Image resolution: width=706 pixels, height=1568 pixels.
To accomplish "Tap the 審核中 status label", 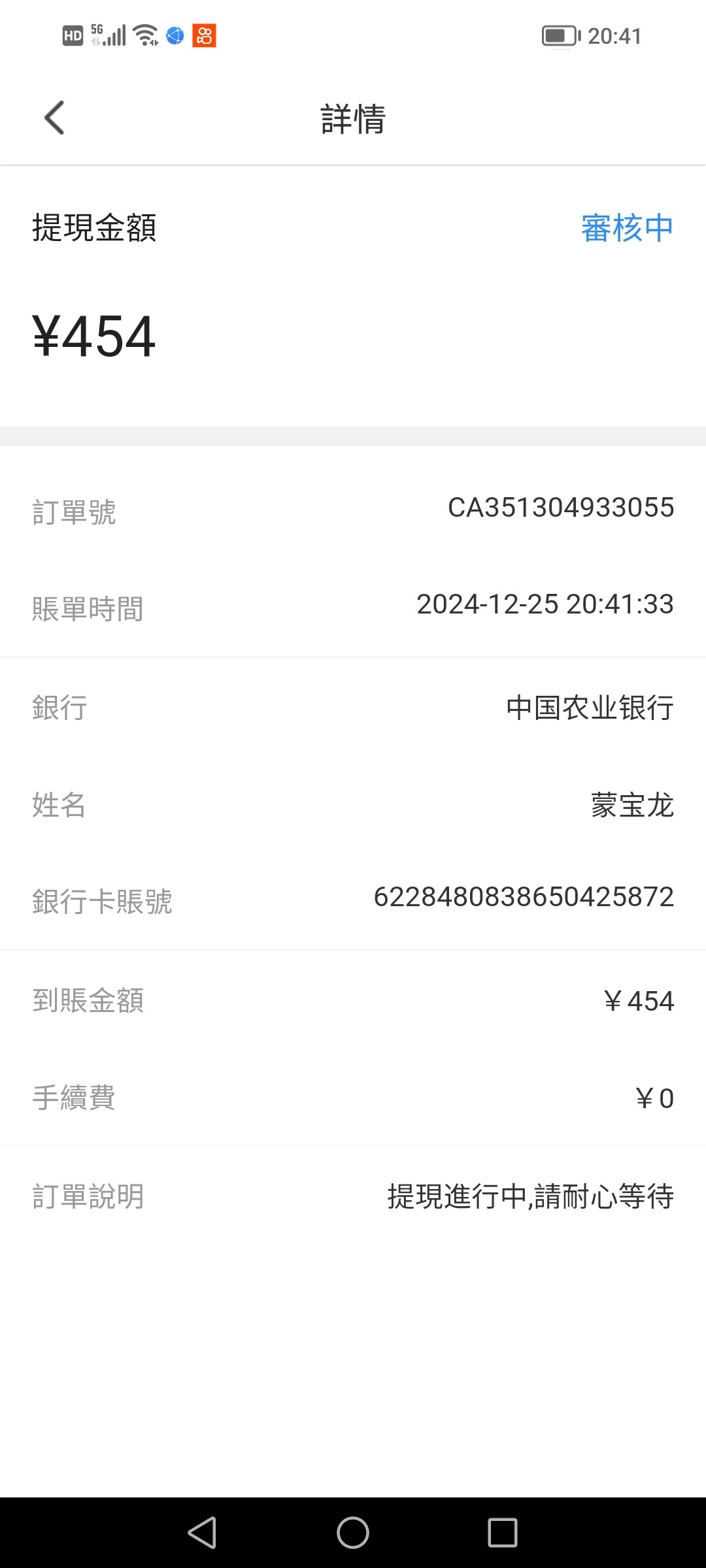I will coord(626,227).
